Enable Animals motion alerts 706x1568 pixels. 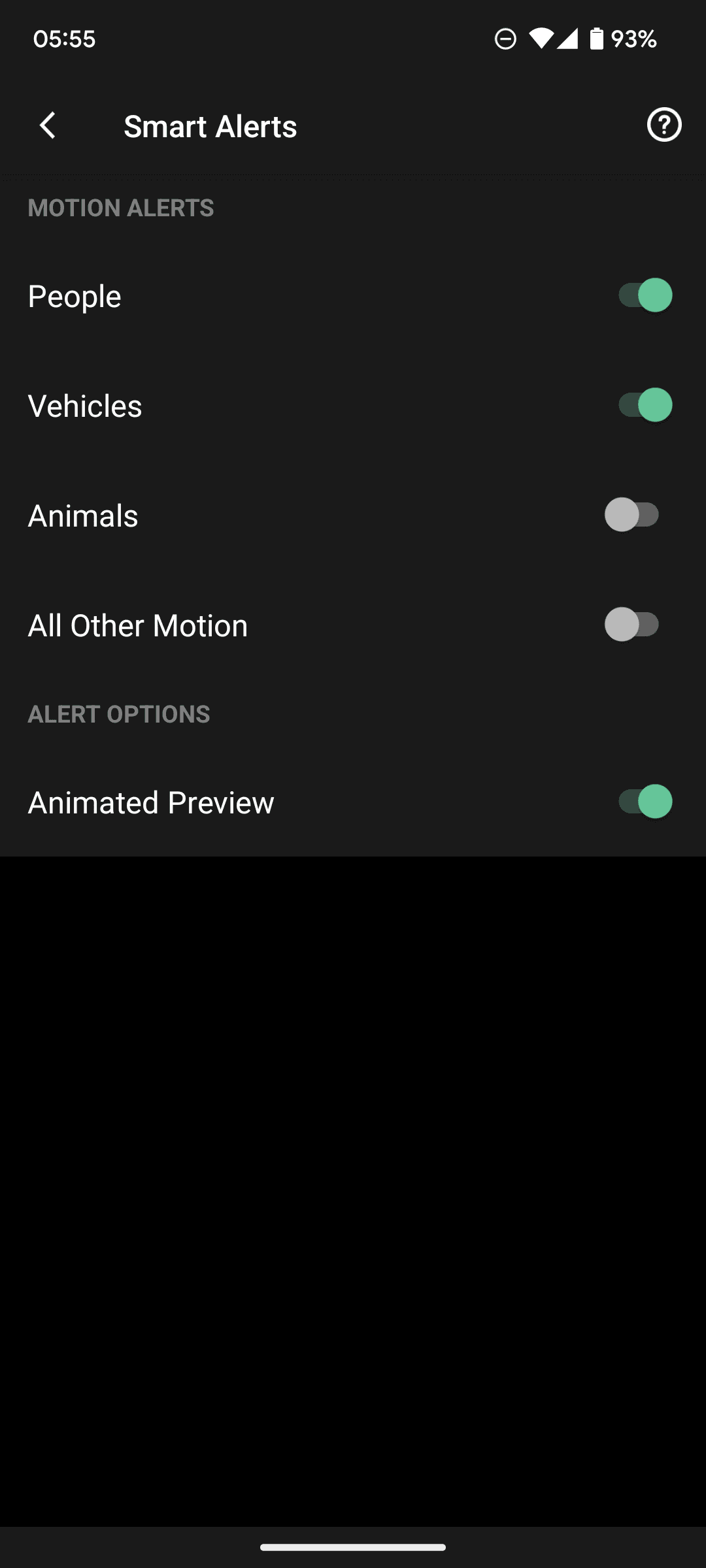632,515
